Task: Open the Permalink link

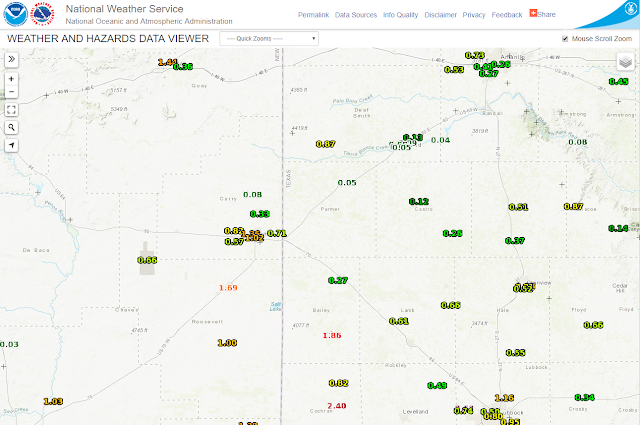Action: [x=313, y=15]
